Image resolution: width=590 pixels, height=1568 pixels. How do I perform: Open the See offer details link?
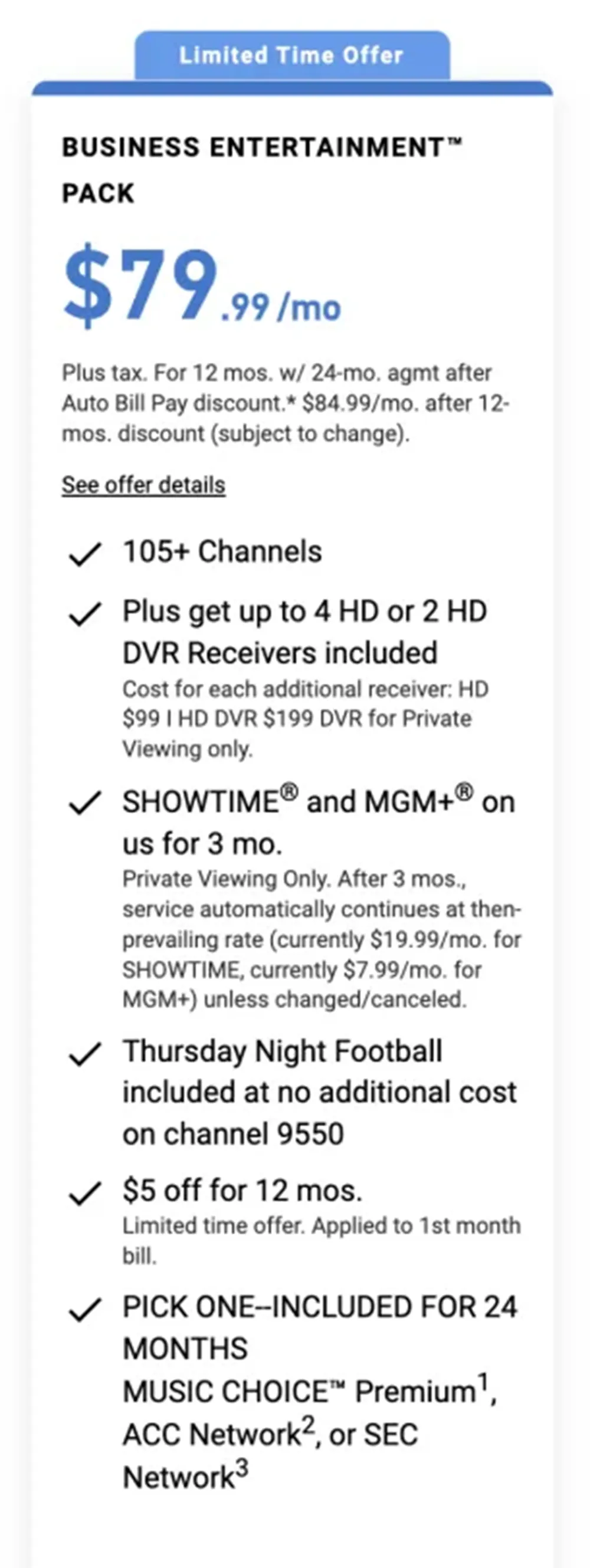pyautogui.click(x=143, y=485)
